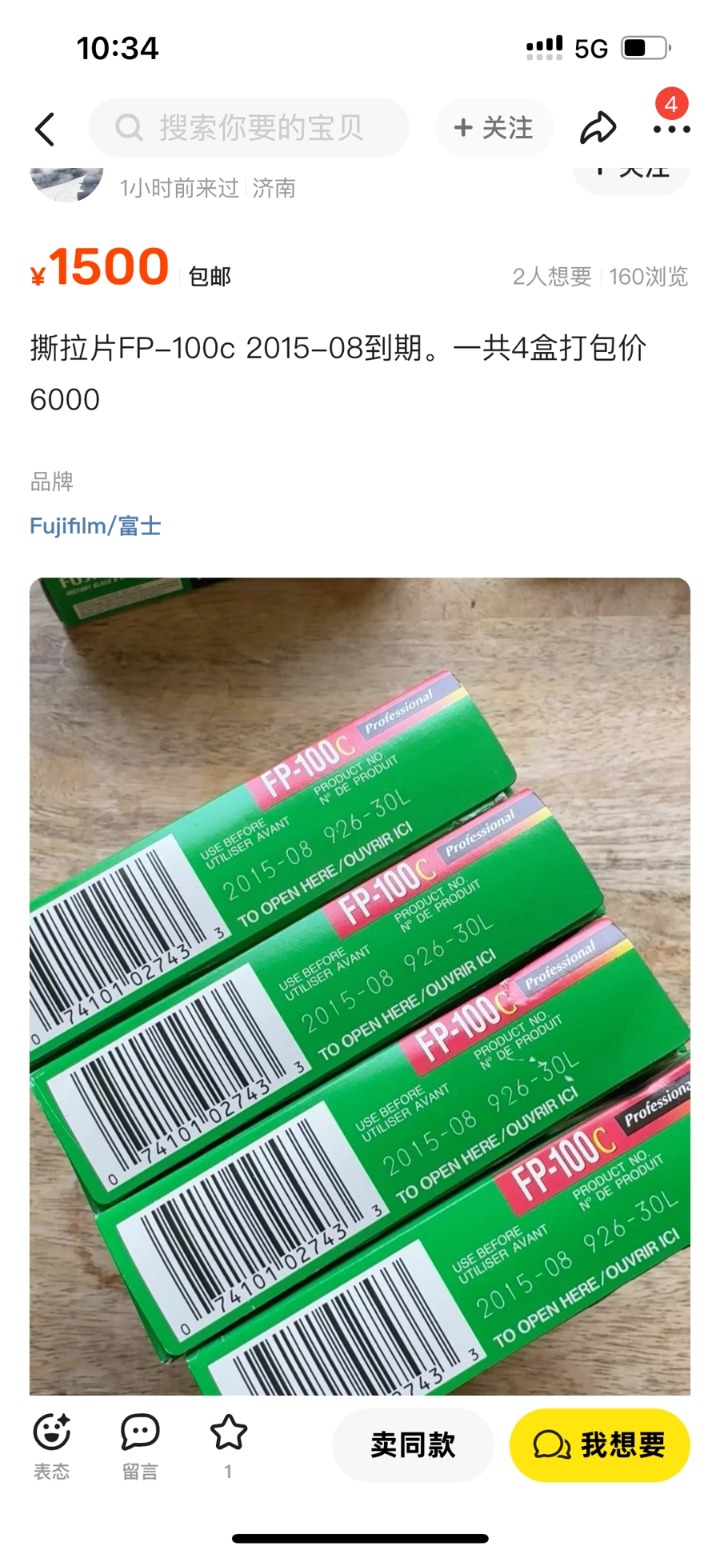This screenshot has height=1558, width=720.
Task: Leave a comment via 留言
Action: tap(140, 1444)
